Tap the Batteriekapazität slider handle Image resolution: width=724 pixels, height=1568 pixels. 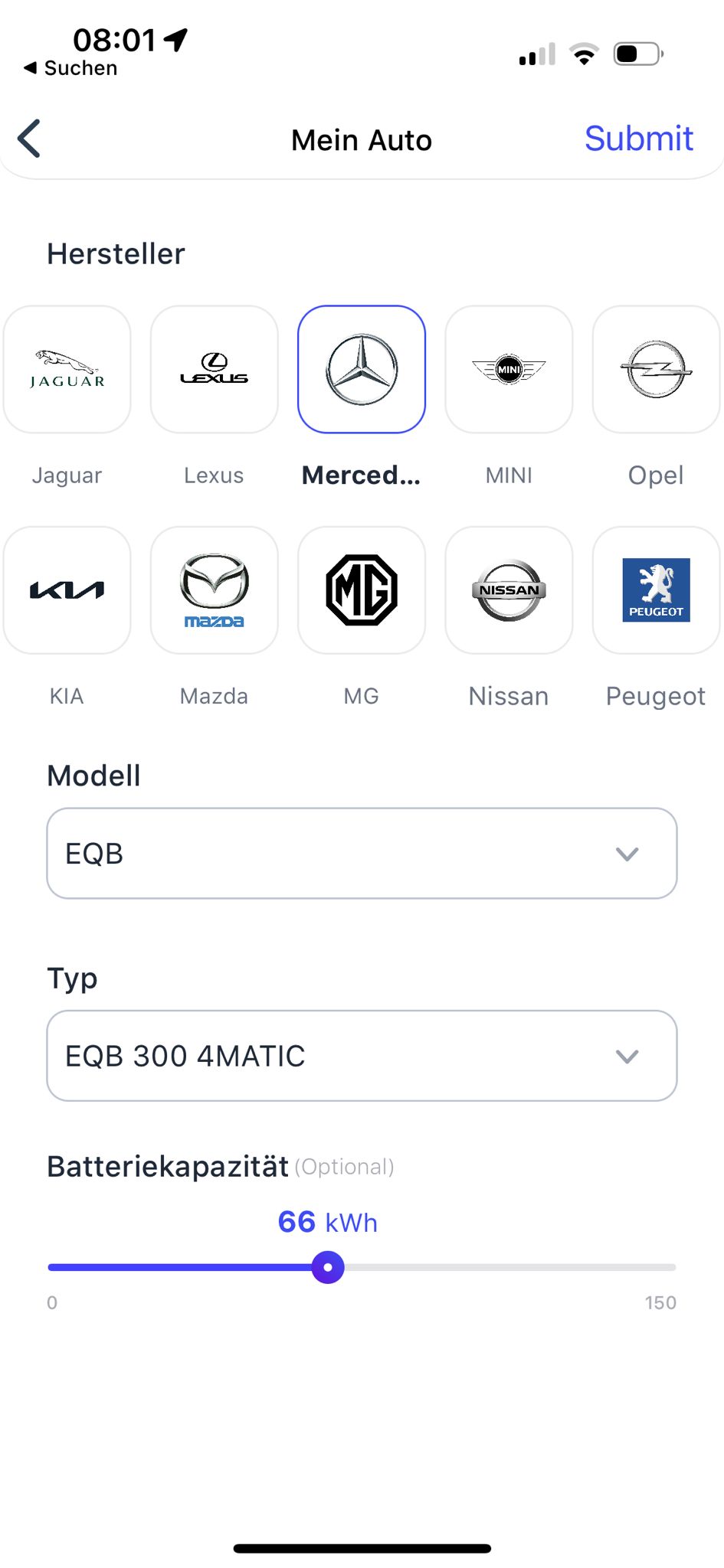click(328, 1267)
